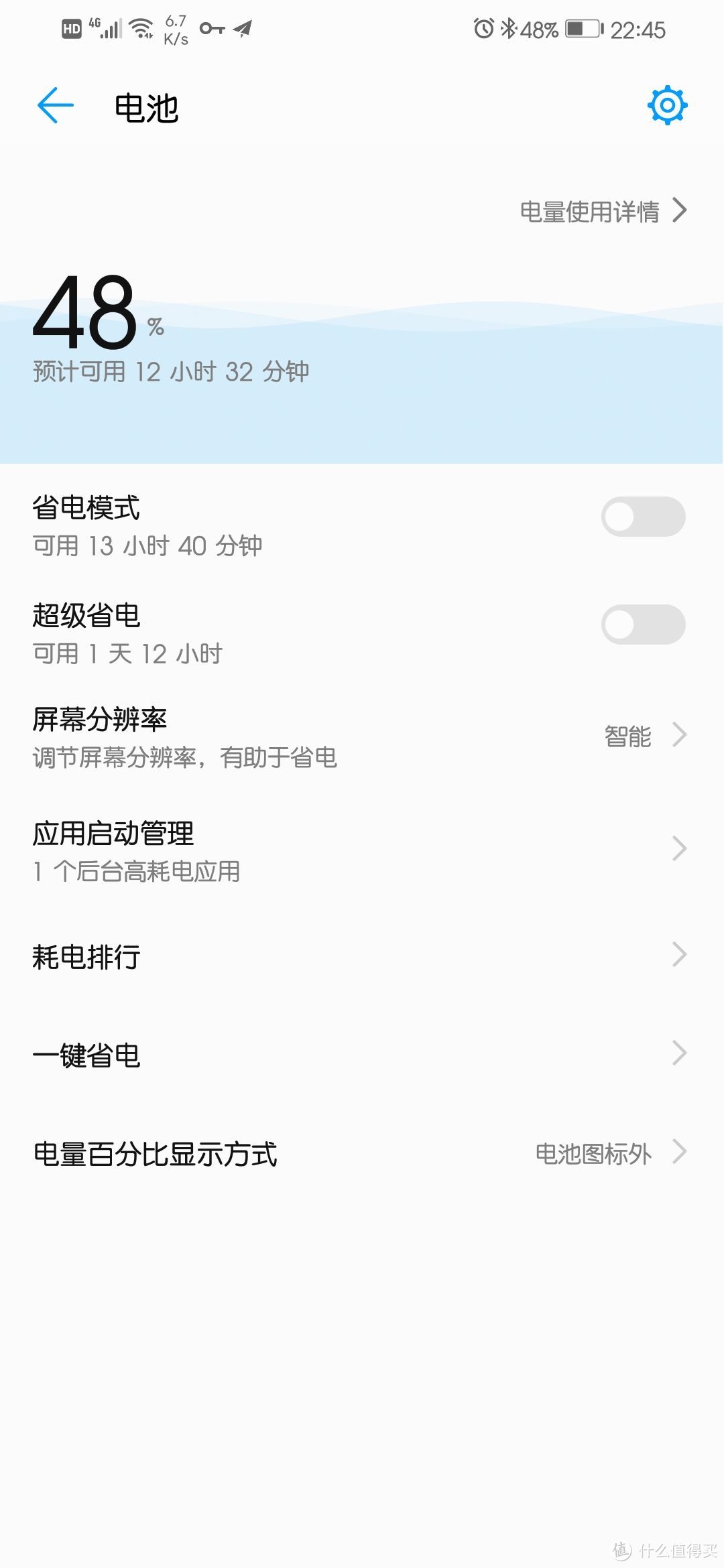
Task: Open 屏幕分辨率 settings
Action: [x=362, y=737]
